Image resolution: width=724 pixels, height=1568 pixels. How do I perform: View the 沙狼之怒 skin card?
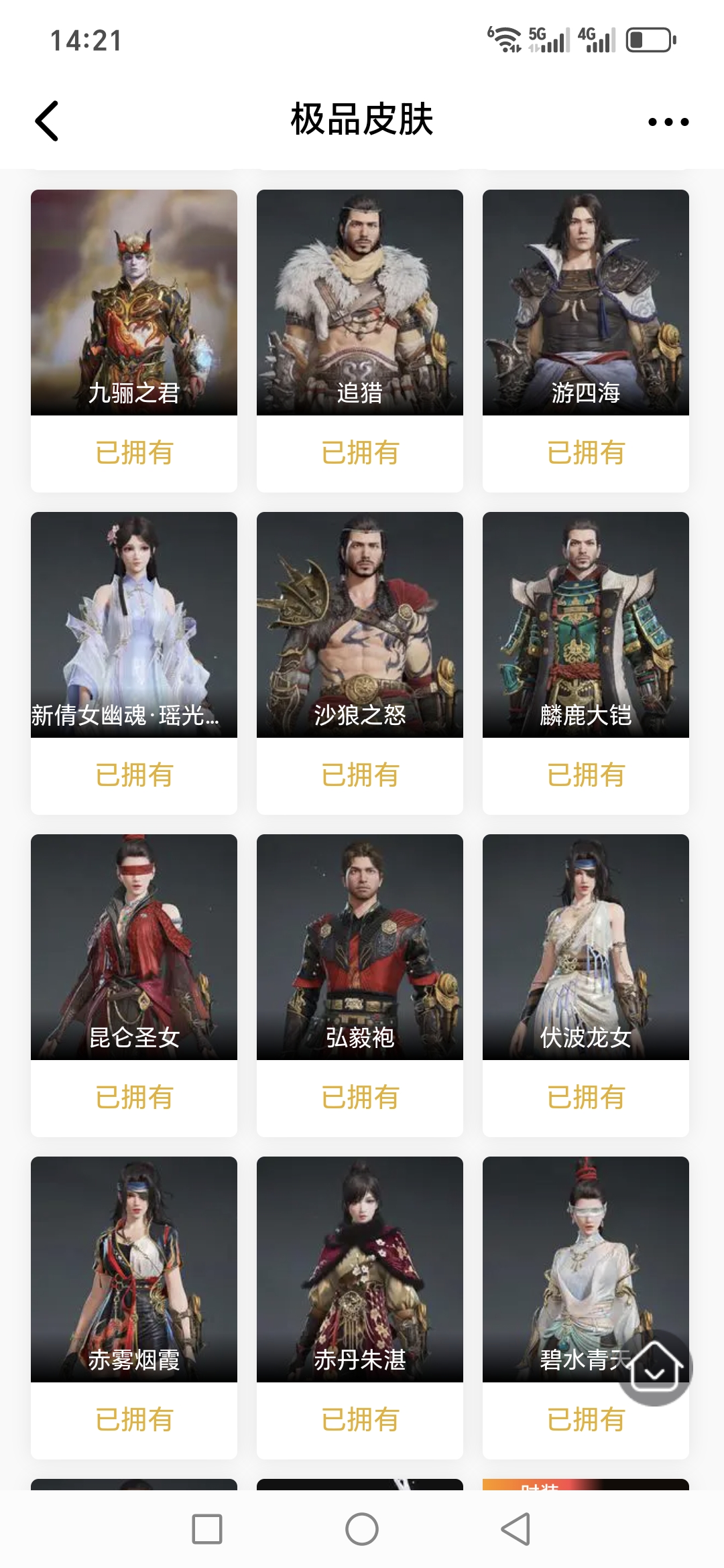(x=360, y=625)
